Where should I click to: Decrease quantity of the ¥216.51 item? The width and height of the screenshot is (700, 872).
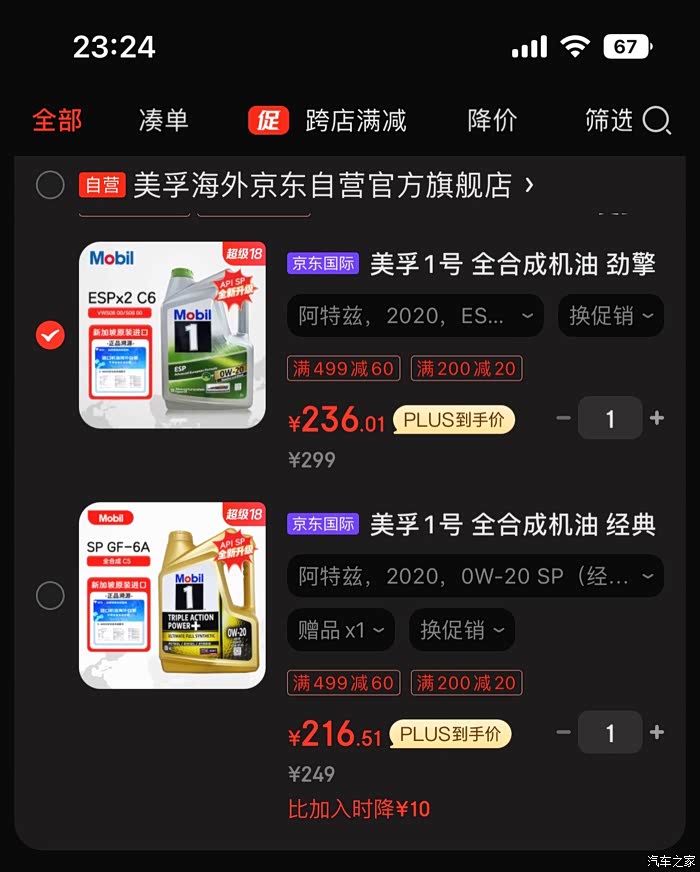[x=564, y=732]
